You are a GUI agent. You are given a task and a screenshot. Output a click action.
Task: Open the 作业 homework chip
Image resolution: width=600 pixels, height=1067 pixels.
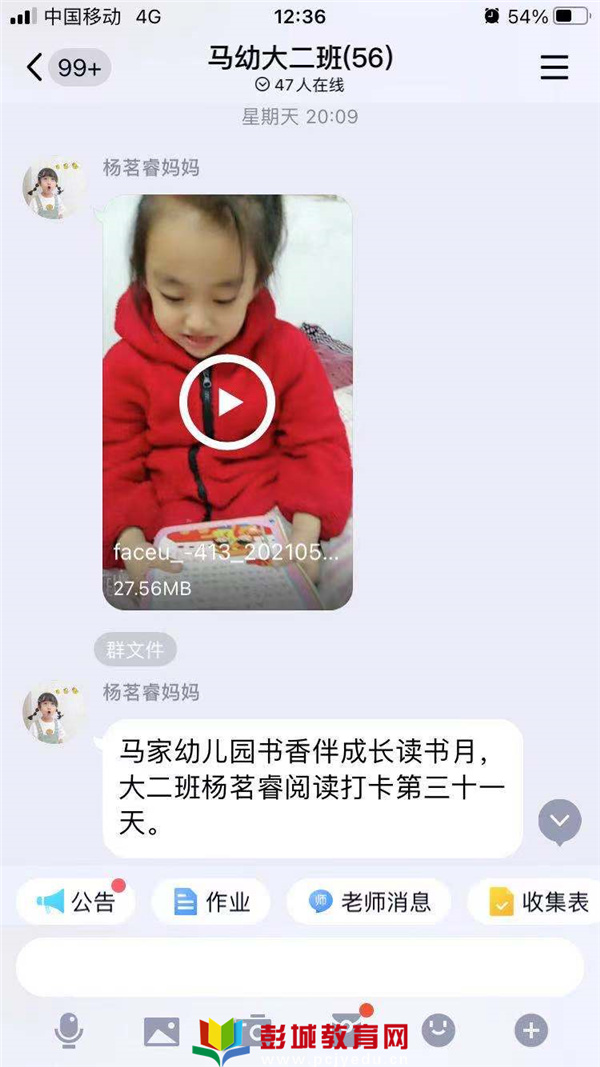point(211,902)
